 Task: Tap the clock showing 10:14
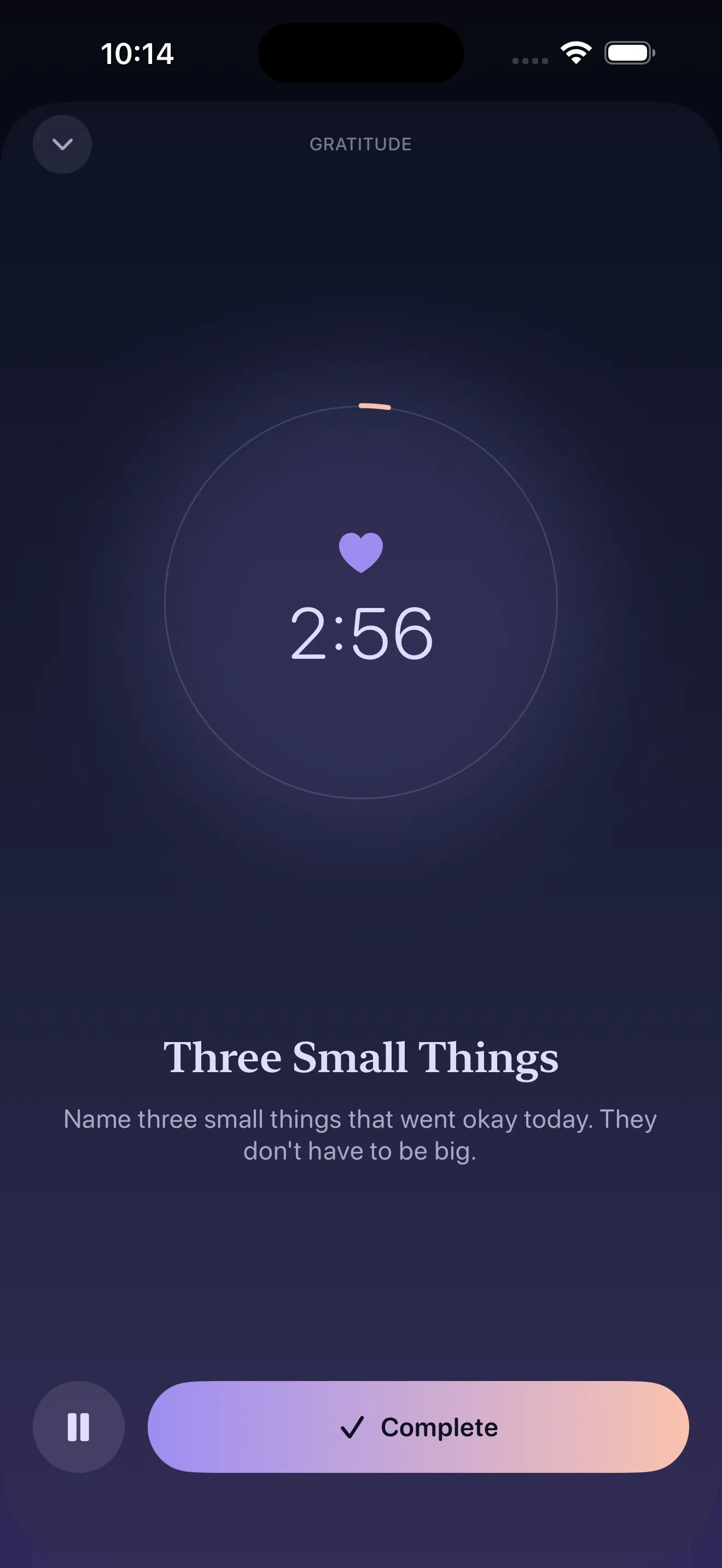tap(138, 54)
